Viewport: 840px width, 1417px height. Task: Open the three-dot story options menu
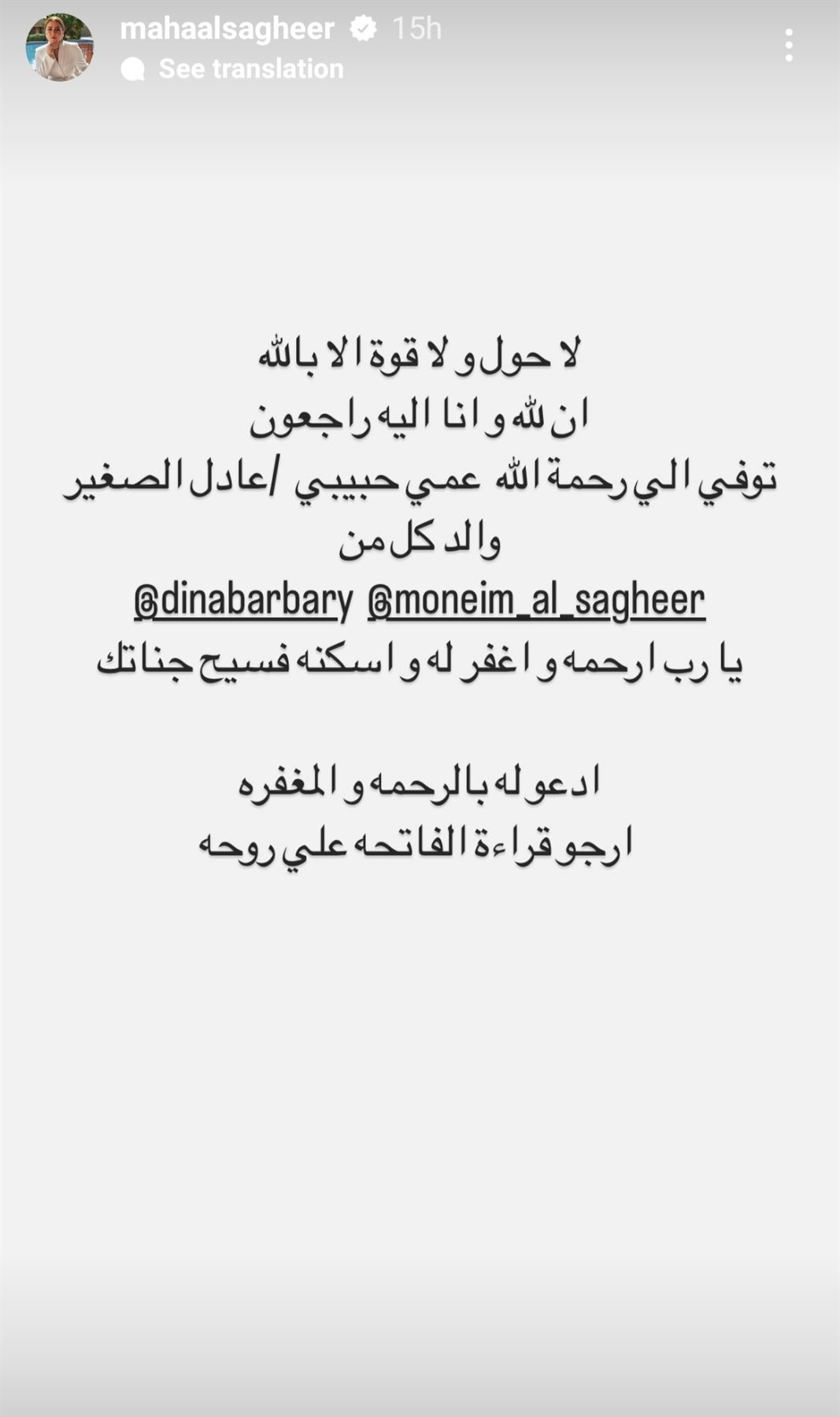coord(789,46)
